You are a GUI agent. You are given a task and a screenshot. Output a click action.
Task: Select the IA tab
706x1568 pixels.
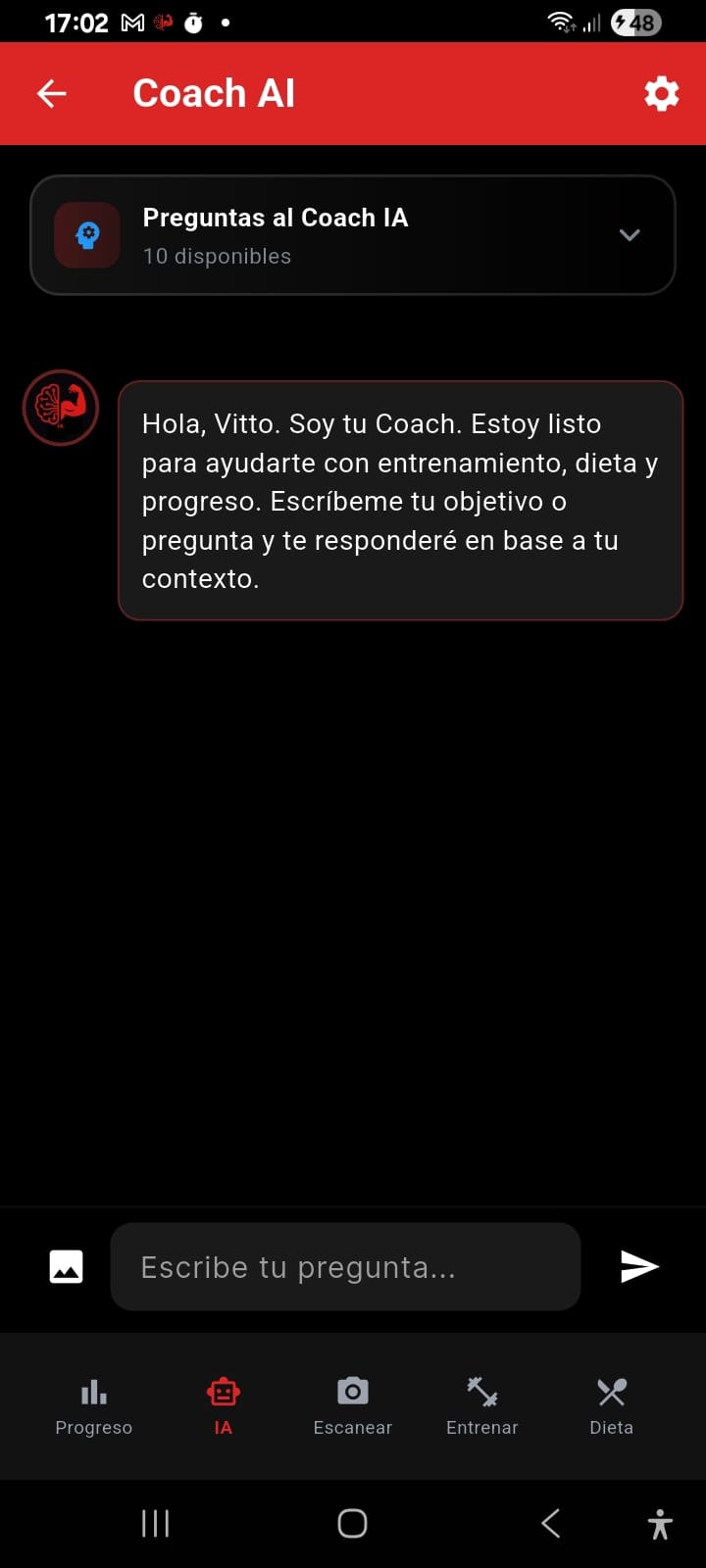click(224, 1405)
